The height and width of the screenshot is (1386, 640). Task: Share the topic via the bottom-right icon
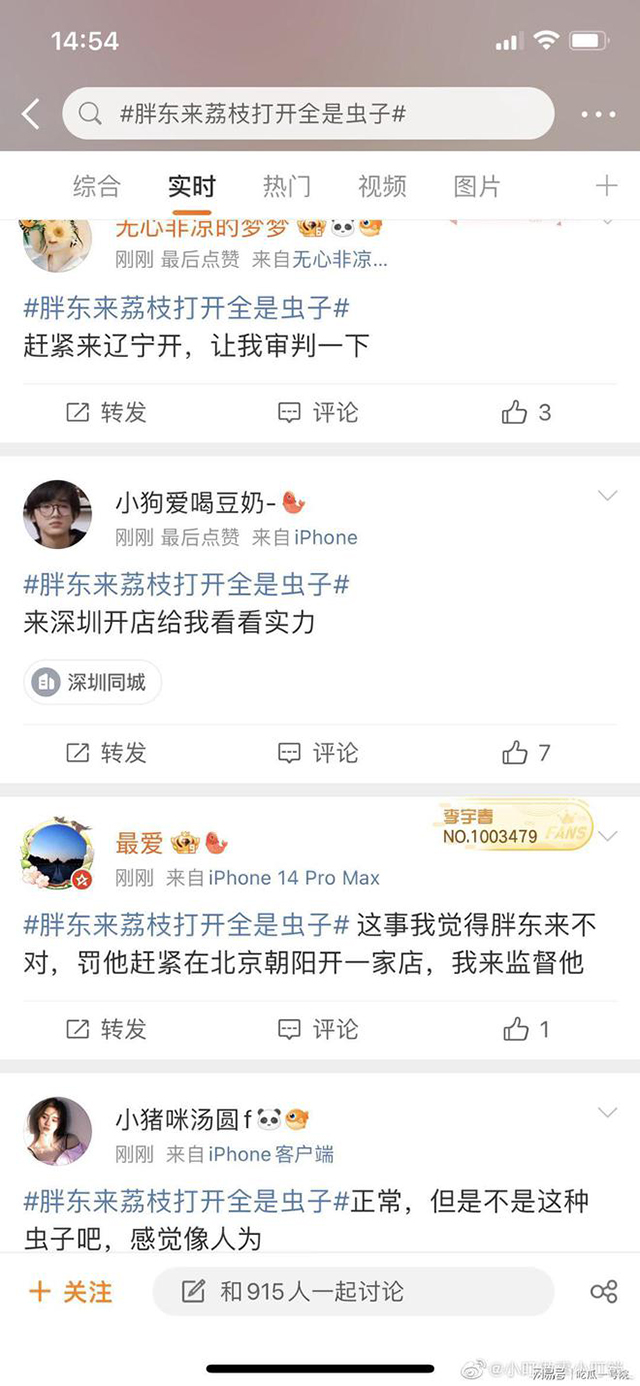click(x=604, y=1291)
